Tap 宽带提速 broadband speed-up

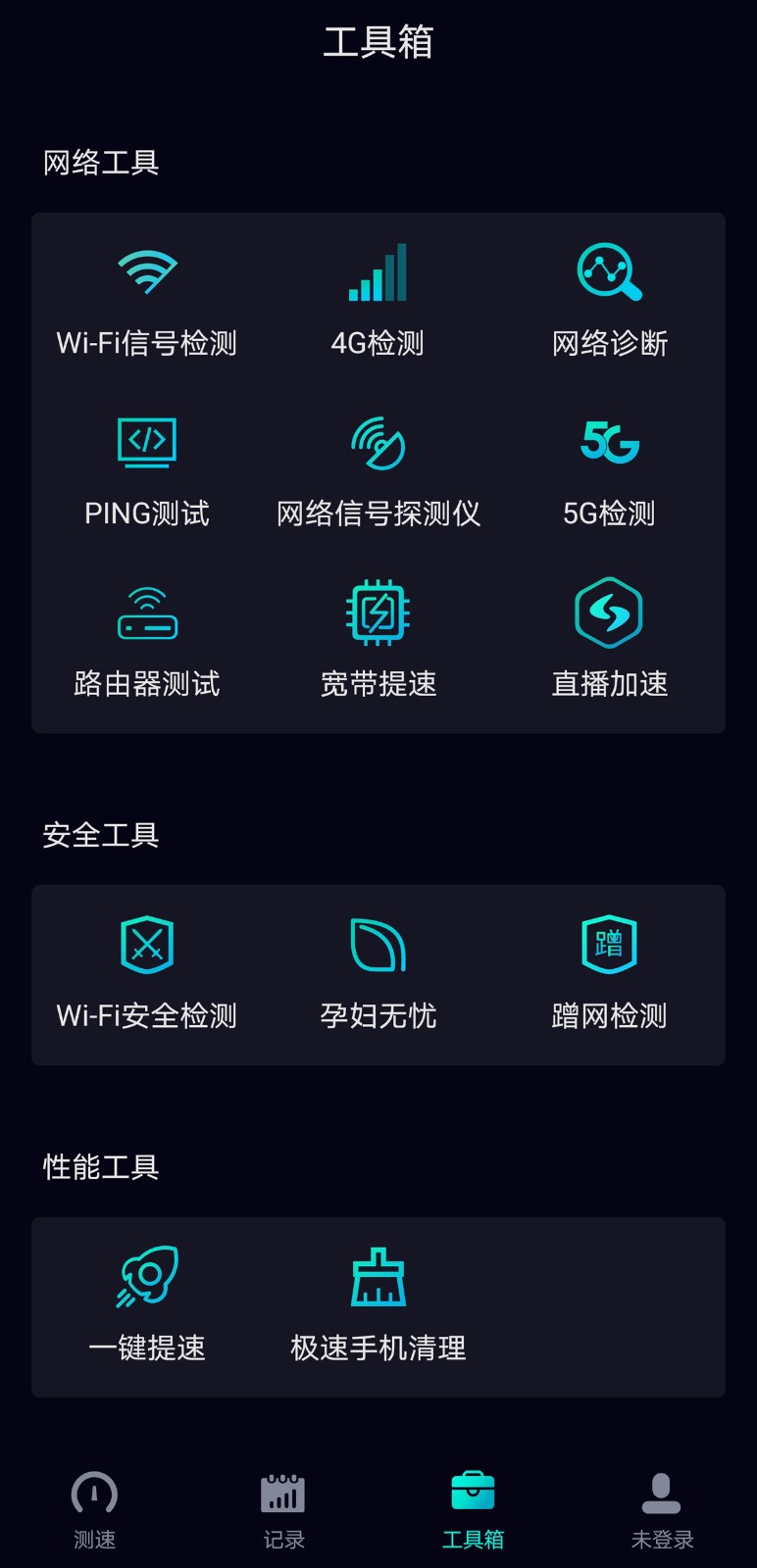click(378, 641)
